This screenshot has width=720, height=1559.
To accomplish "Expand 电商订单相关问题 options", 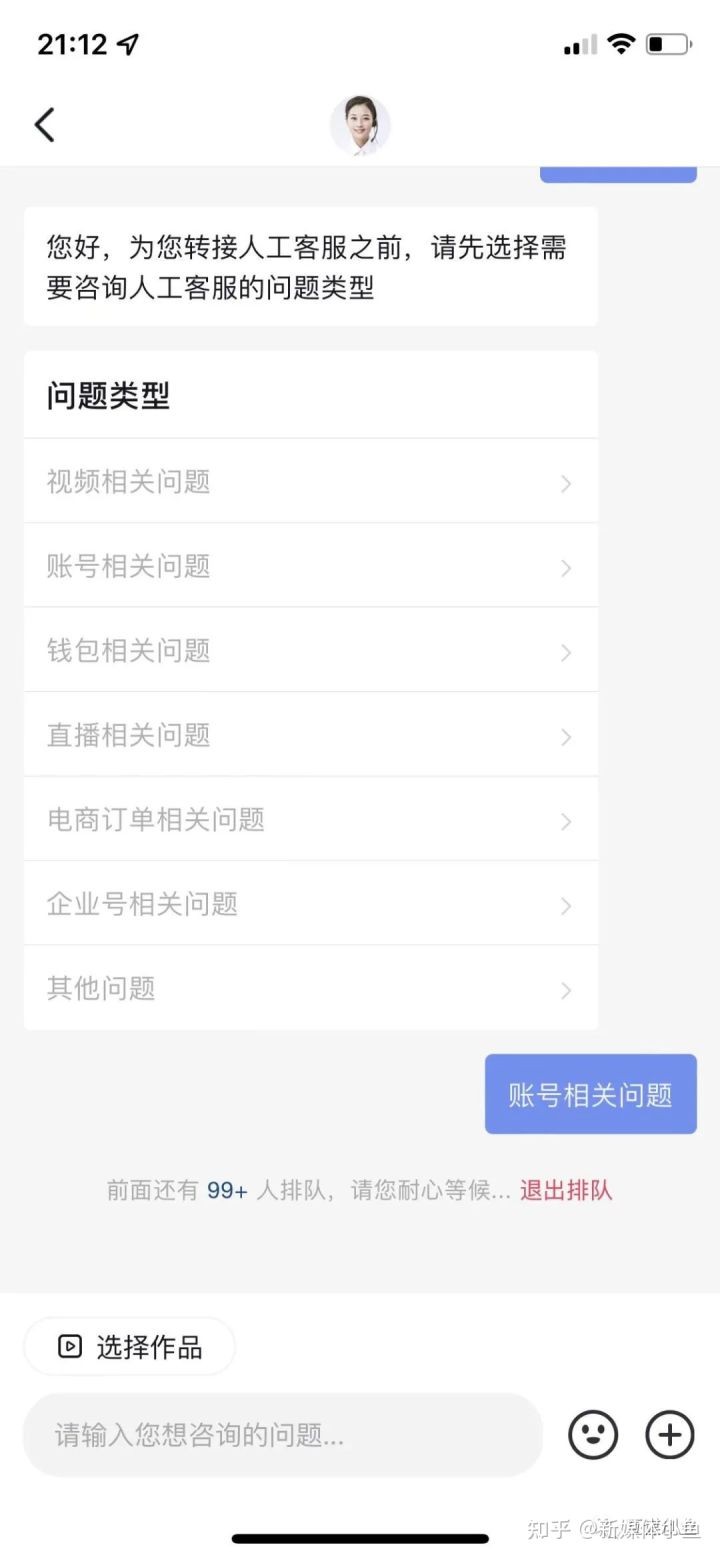I will 566,821.
